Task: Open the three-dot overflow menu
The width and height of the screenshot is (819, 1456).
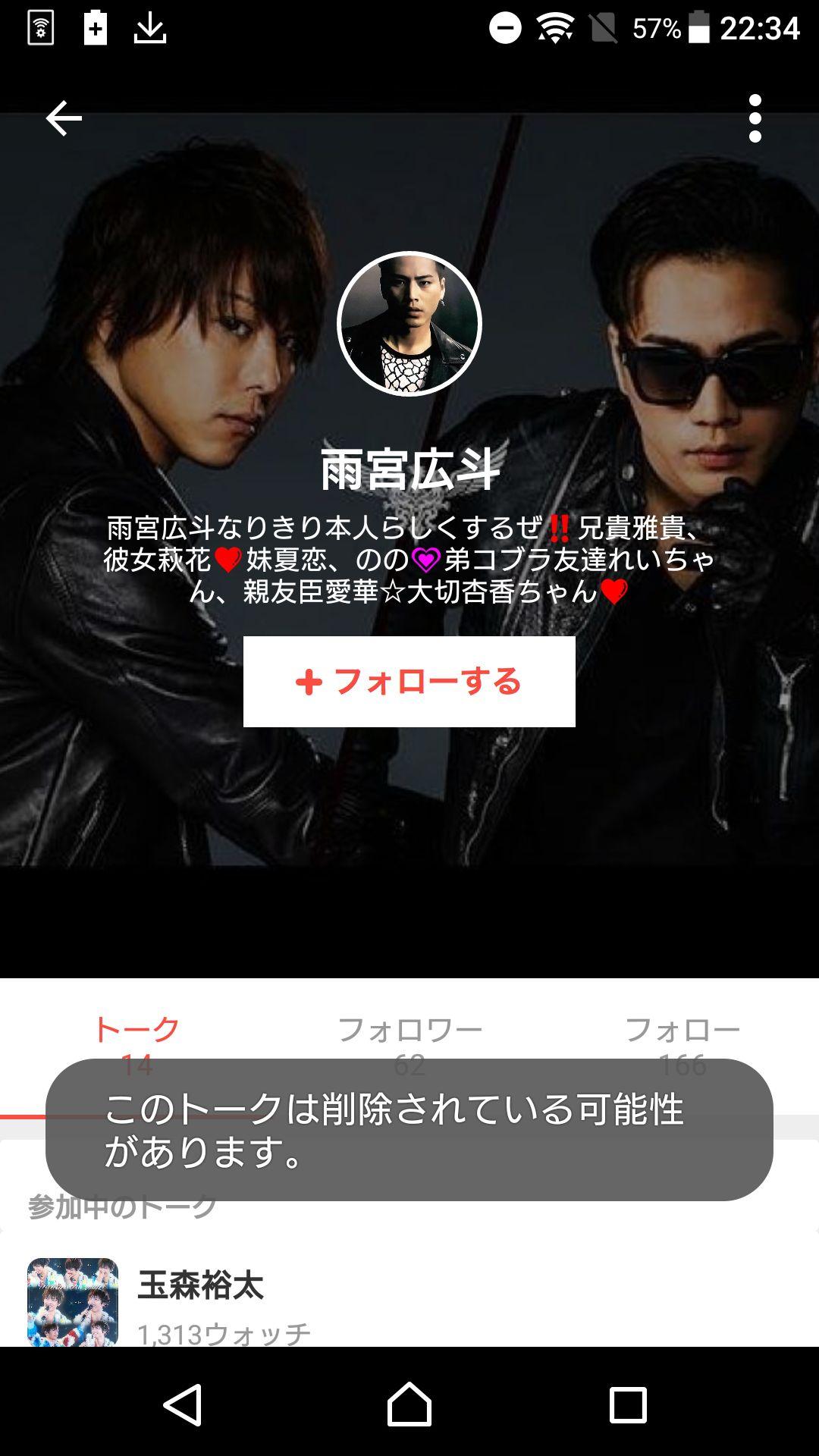Action: click(x=755, y=118)
